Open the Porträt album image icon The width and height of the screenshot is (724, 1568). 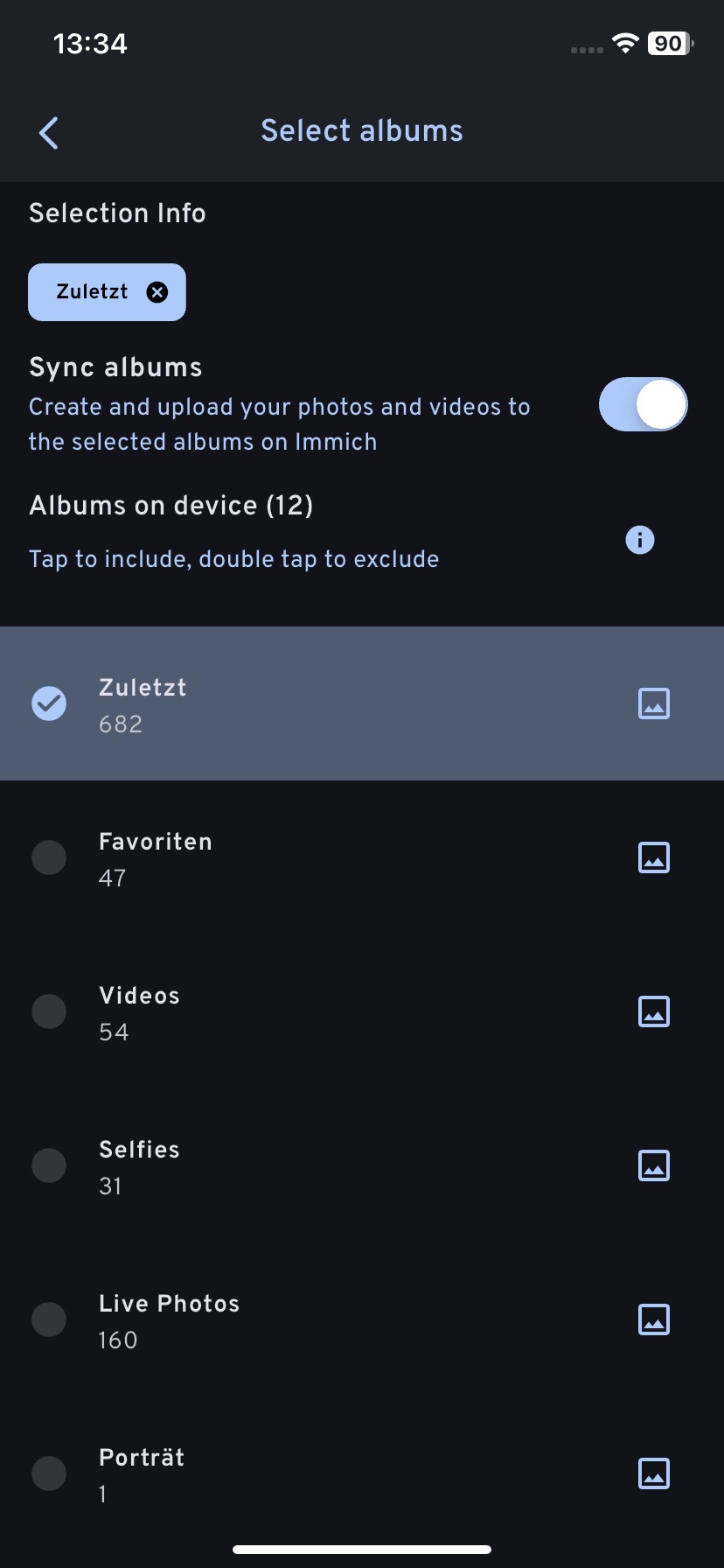(654, 1473)
